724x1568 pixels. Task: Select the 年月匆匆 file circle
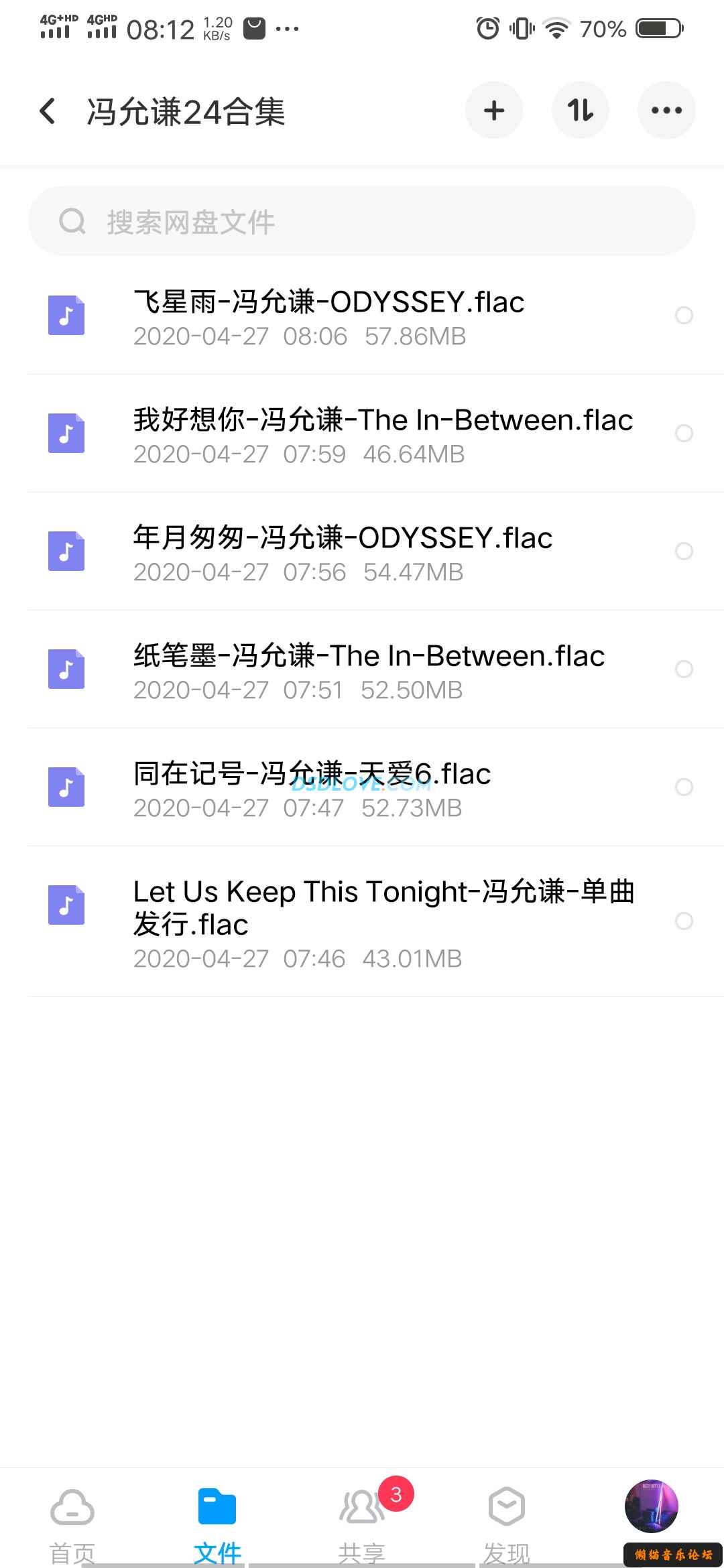tap(684, 551)
